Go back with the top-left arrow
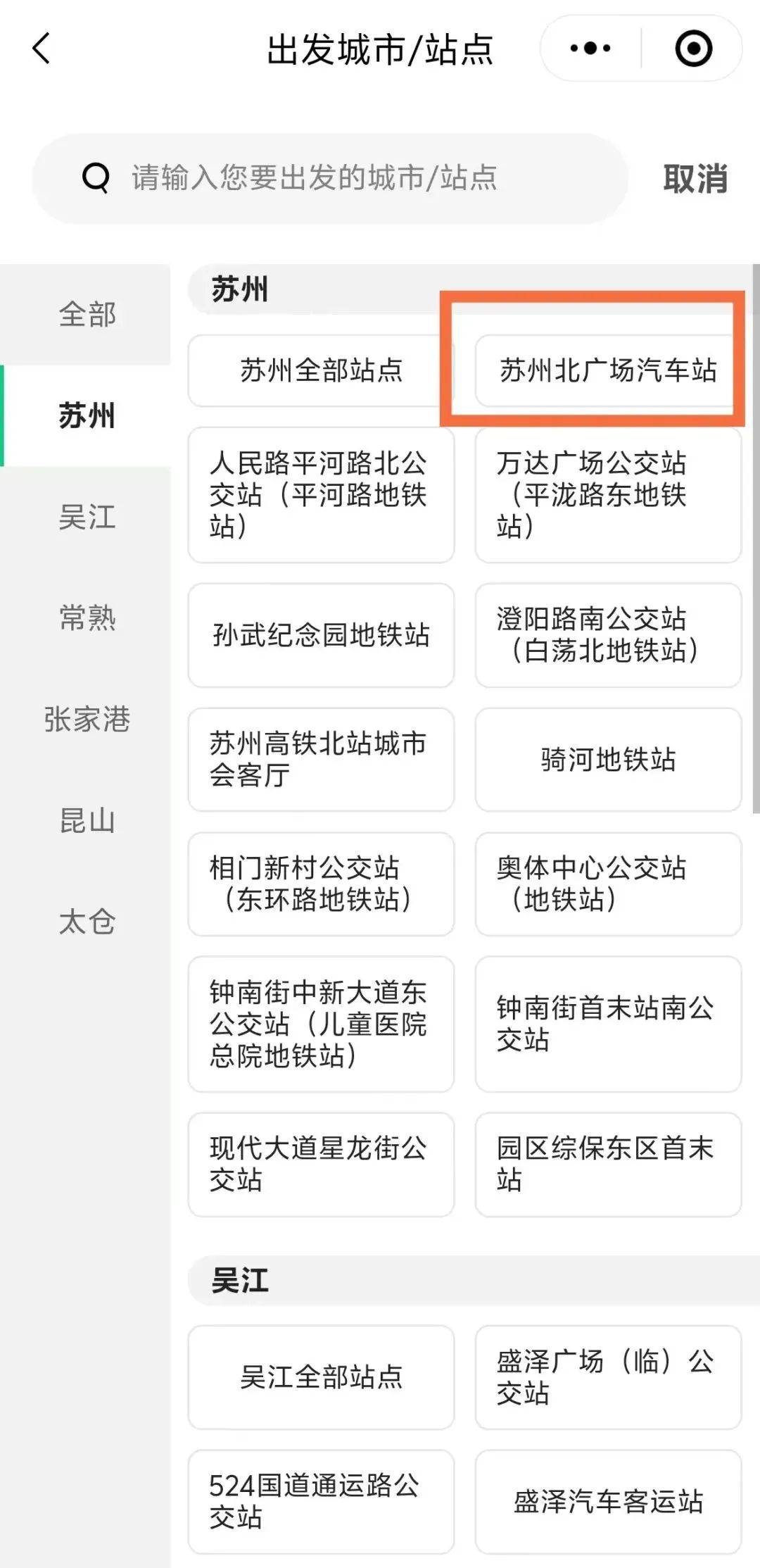The image size is (760, 1568). point(42,49)
